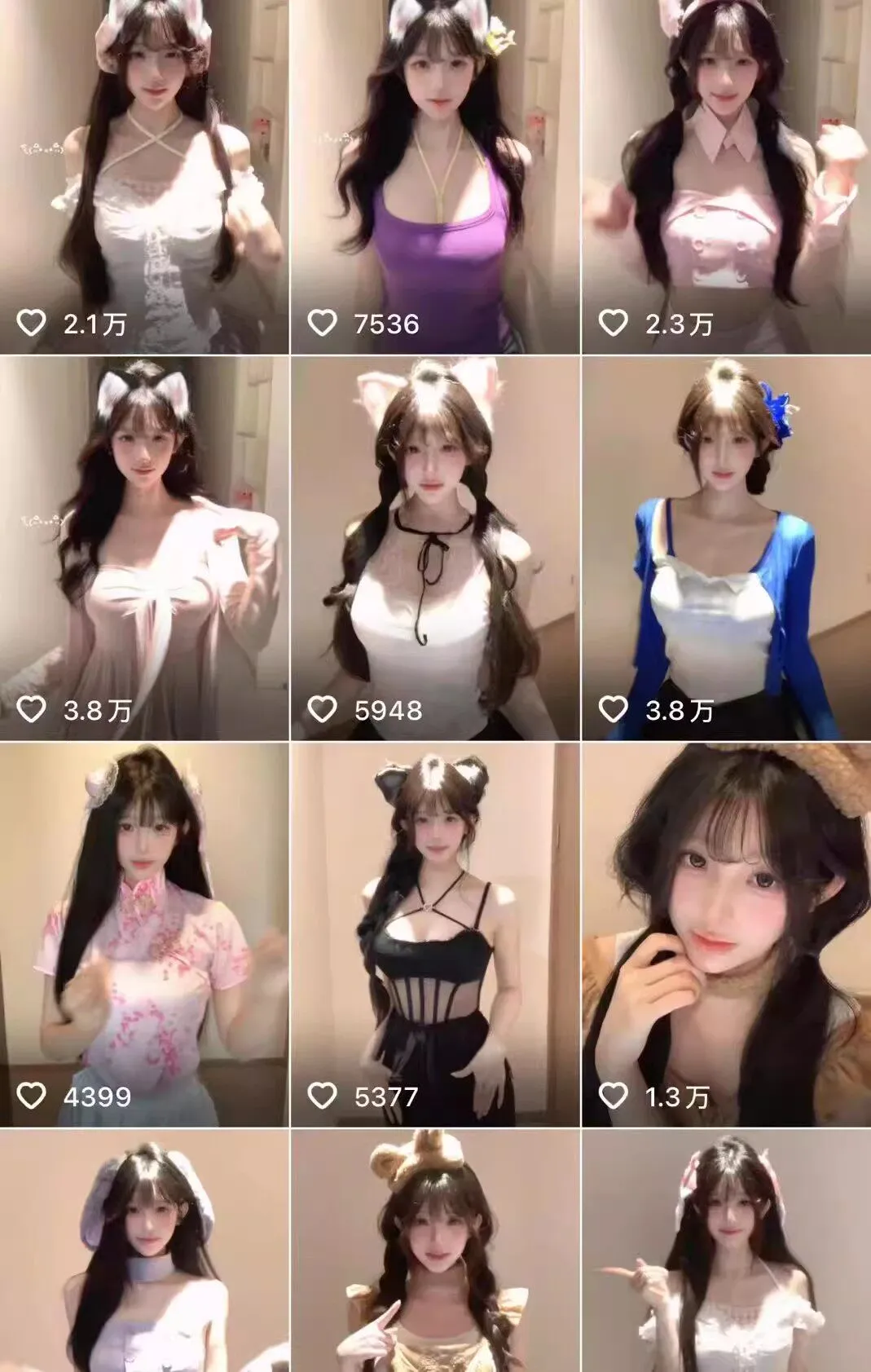The image size is (871, 1372).
Task: Open the pink collared shirt outfit video
Action: 725,163
